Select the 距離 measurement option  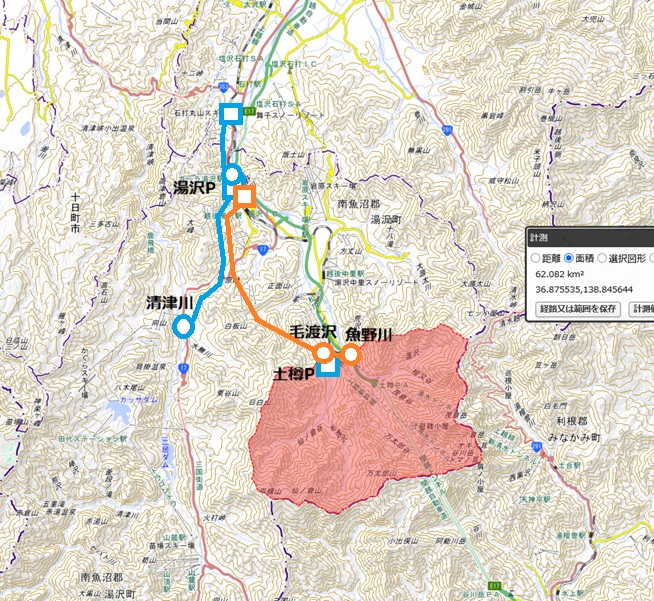[x=536, y=258]
